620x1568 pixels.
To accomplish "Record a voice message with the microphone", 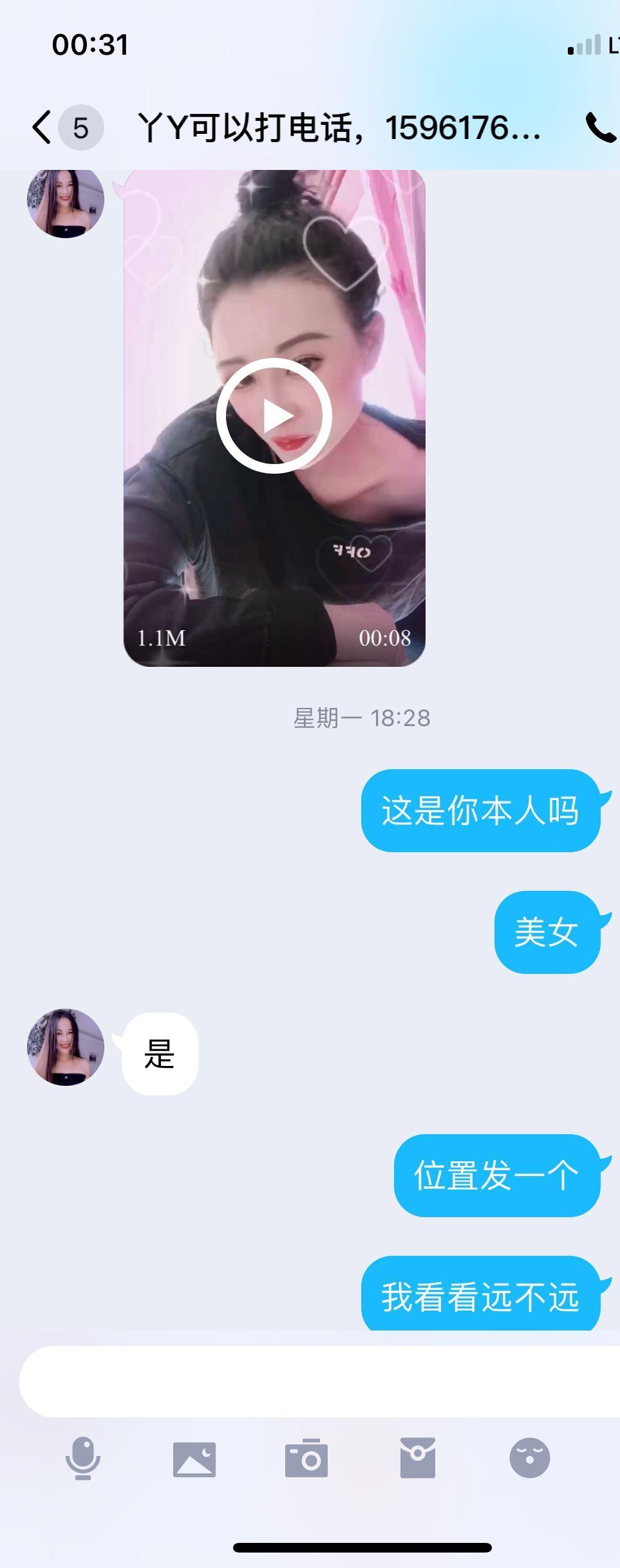I will [x=83, y=1459].
